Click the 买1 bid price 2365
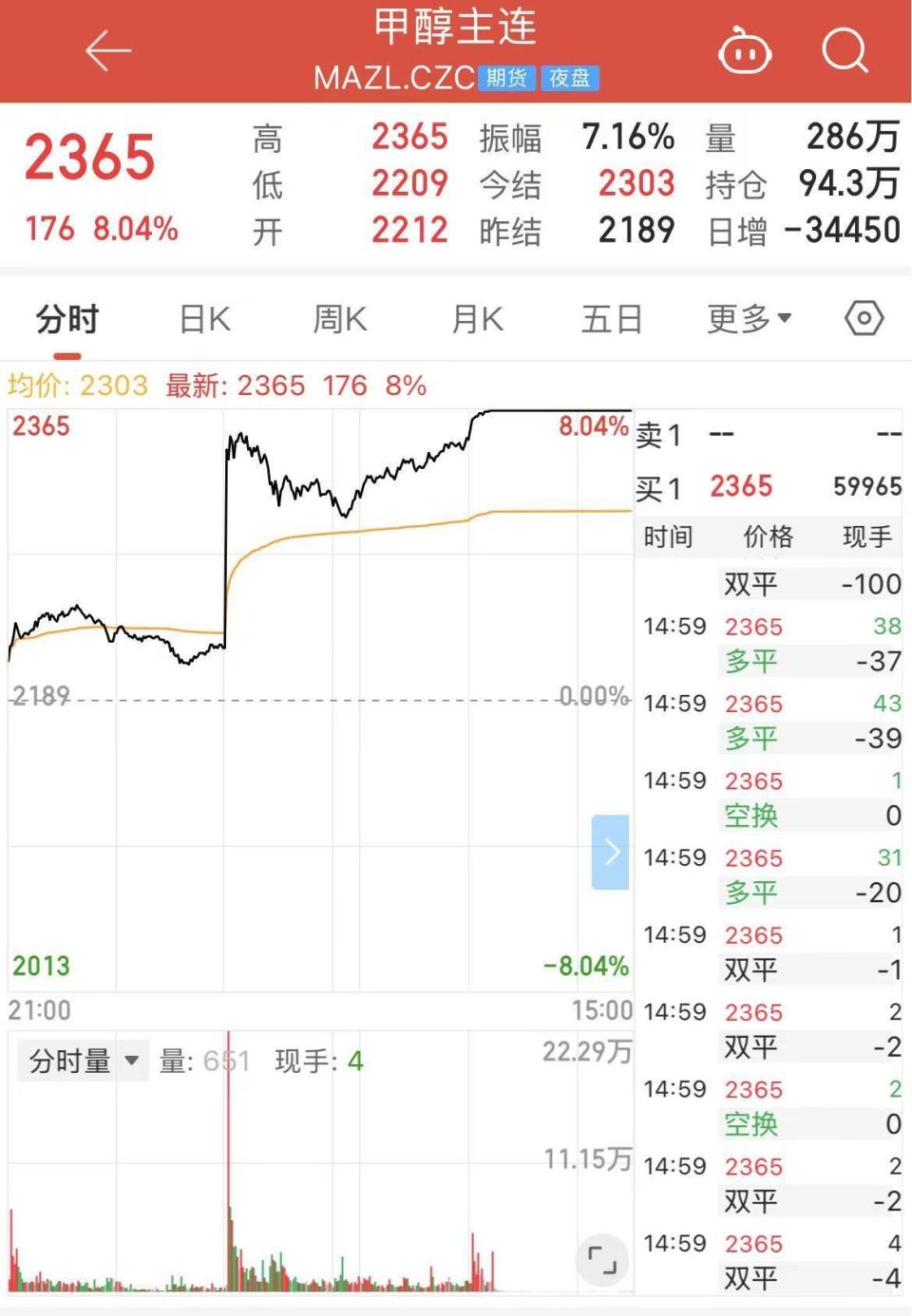The image size is (912, 1316). (x=744, y=486)
